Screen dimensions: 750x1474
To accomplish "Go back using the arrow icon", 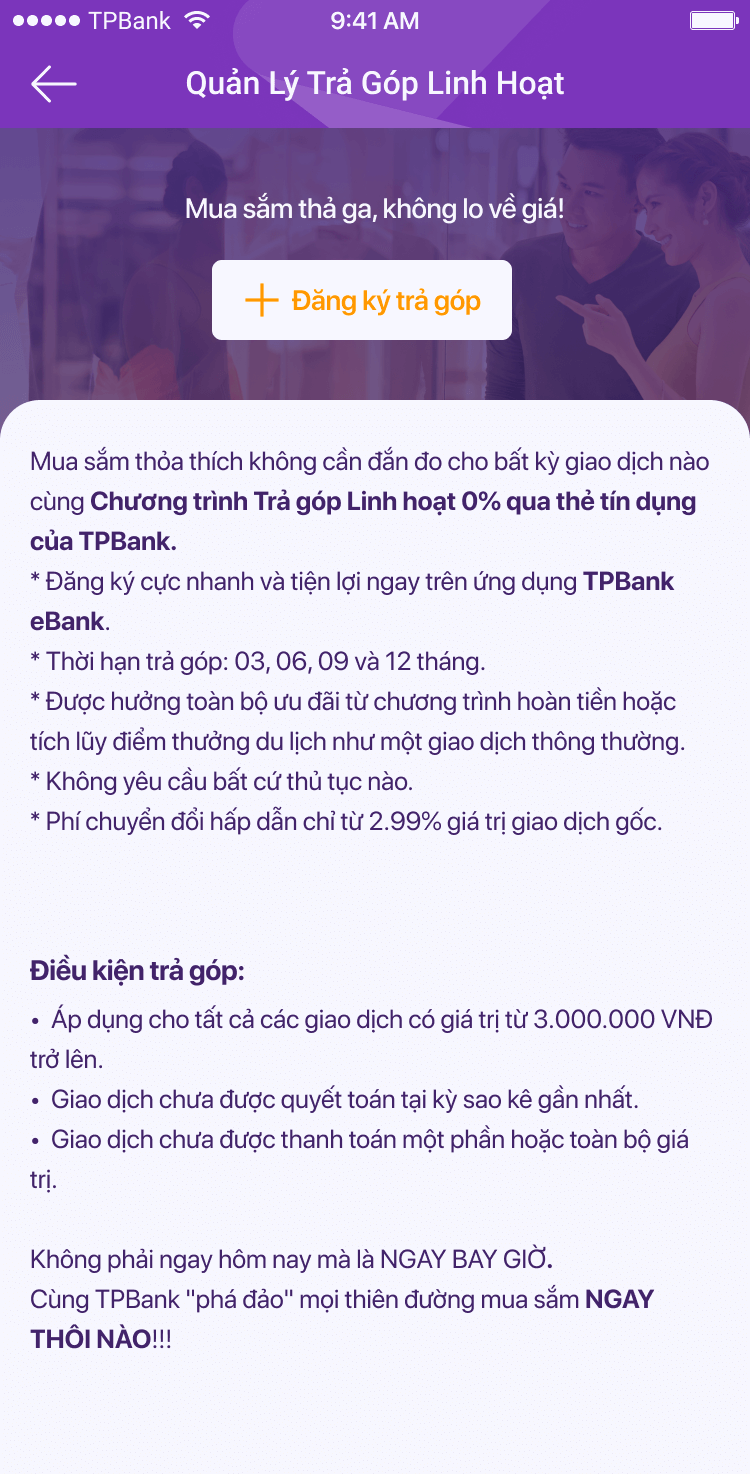I will 54,84.
